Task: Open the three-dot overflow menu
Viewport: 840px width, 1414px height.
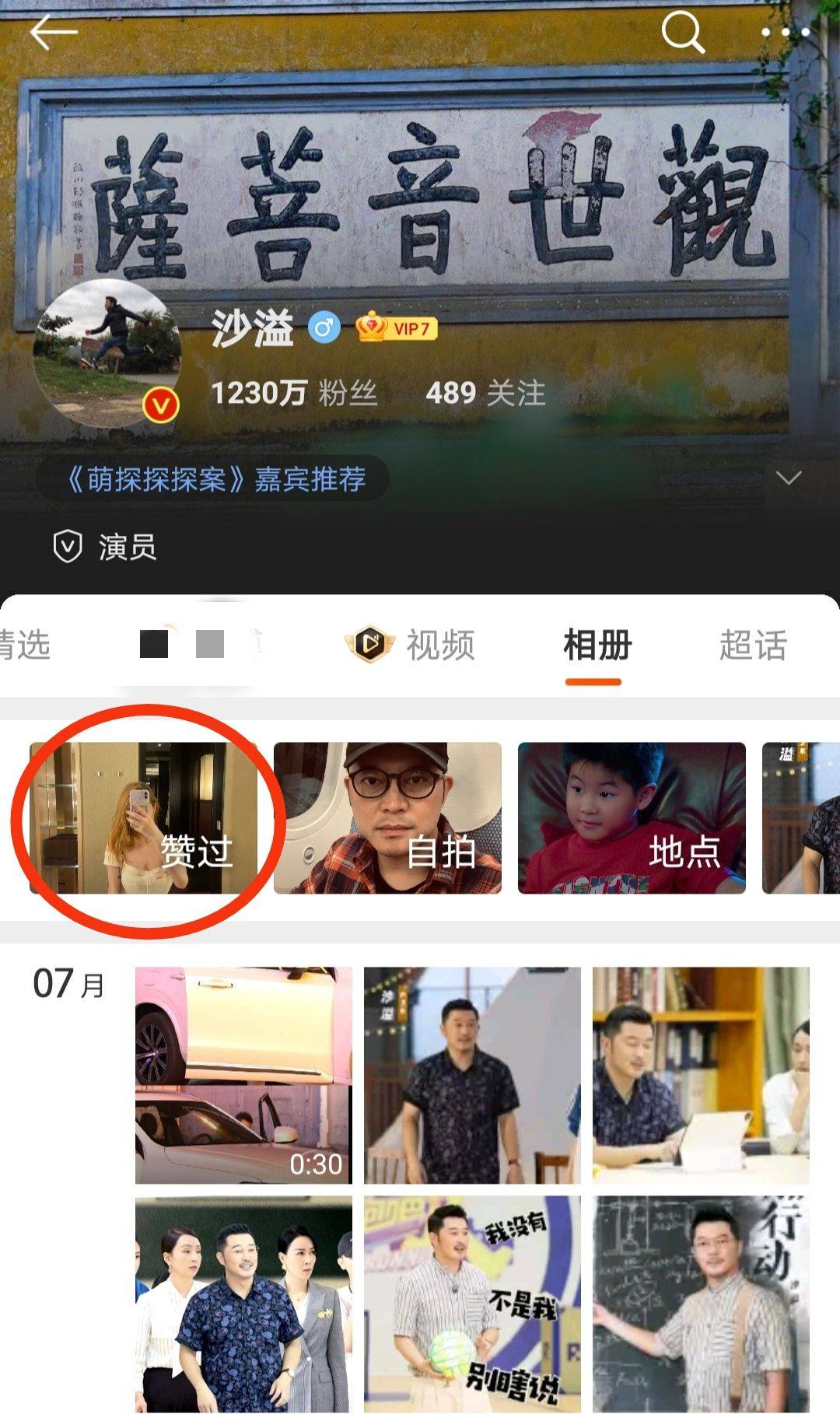Action: pyautogui.click(x=785, y=33)
